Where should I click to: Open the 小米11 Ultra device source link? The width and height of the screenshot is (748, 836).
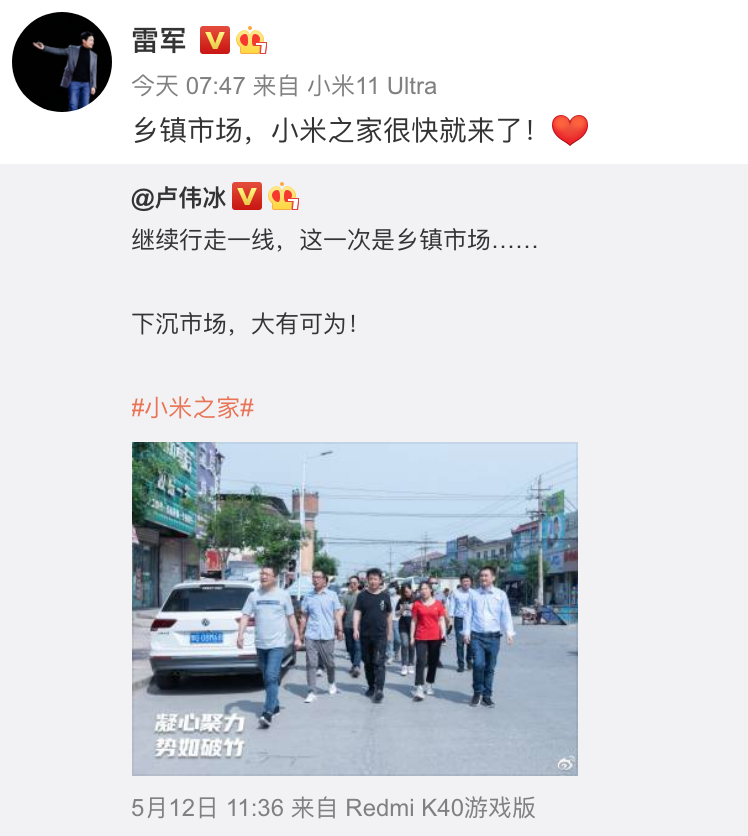coord(370,87)
